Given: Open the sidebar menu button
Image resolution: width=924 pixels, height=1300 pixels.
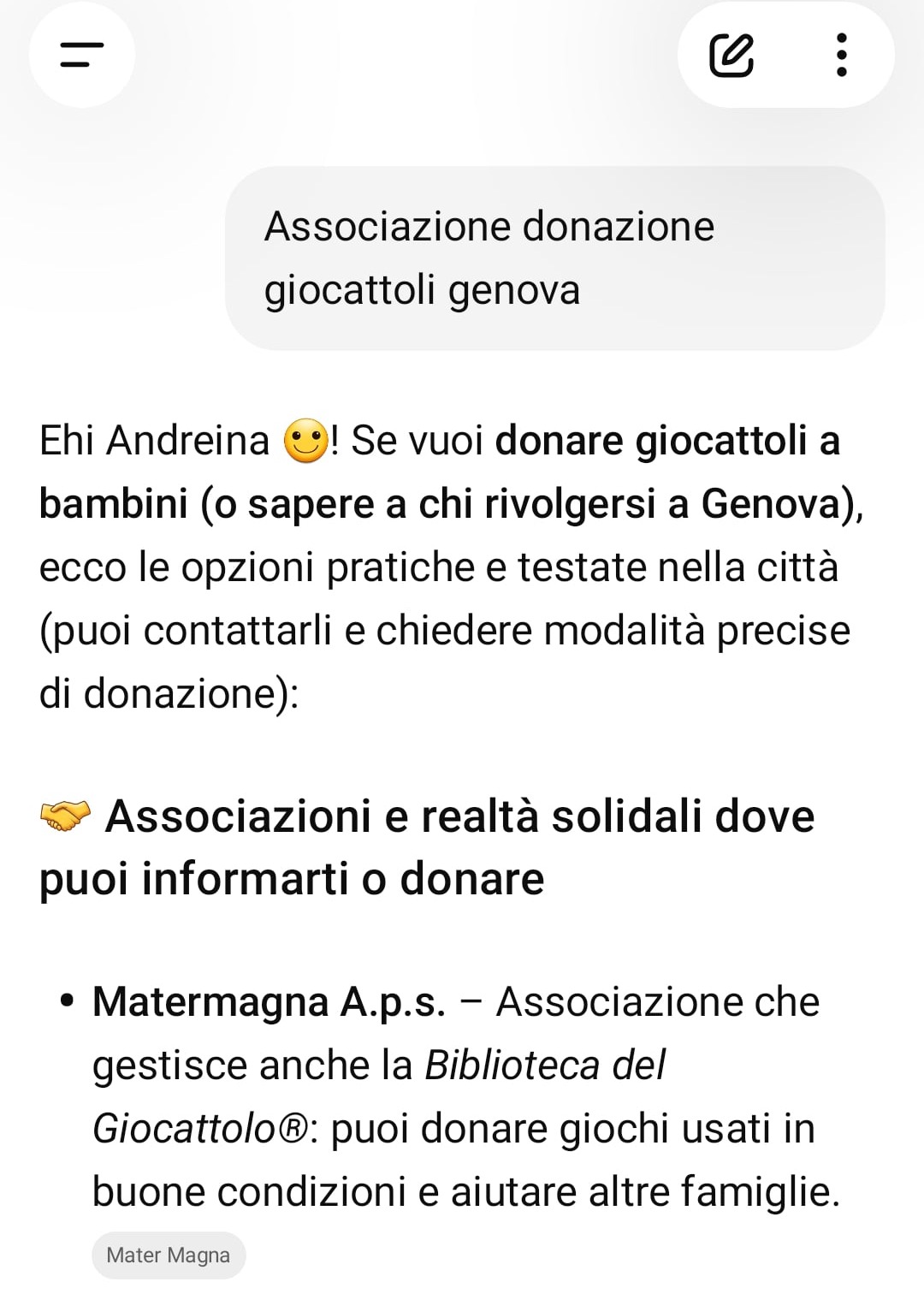Looking at the screenshot, I should (x=82, y=55).
